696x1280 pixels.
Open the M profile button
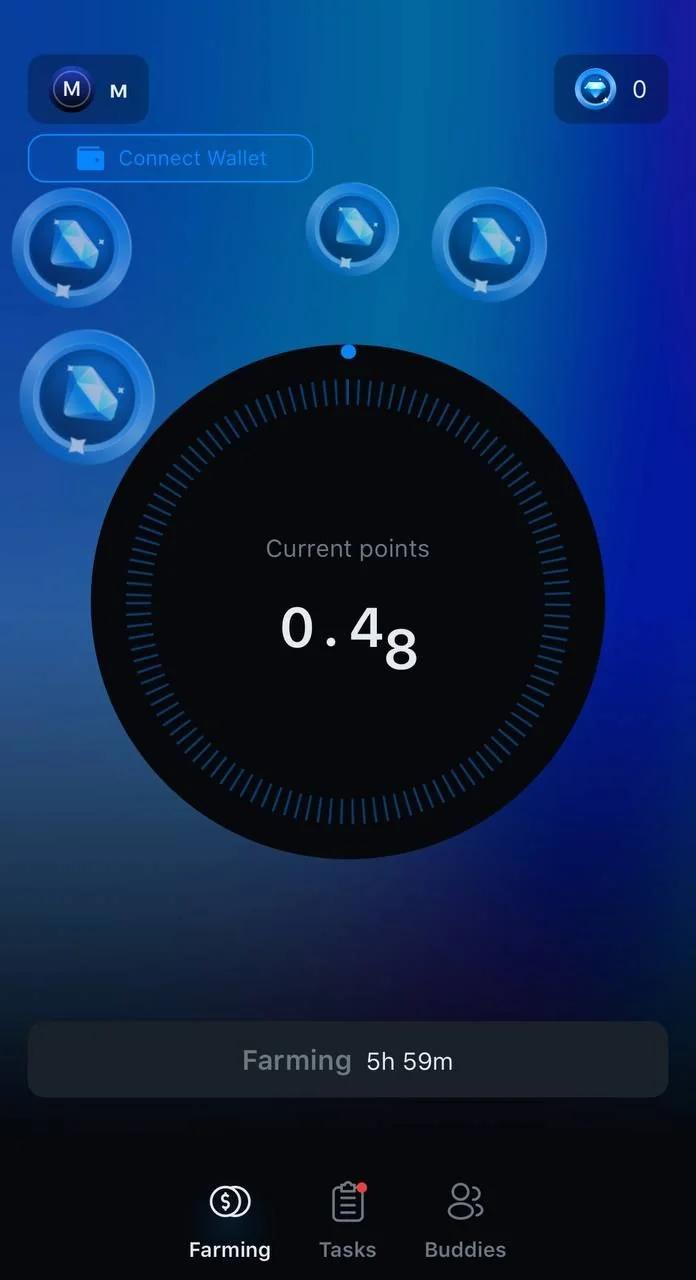click(88, 89)
